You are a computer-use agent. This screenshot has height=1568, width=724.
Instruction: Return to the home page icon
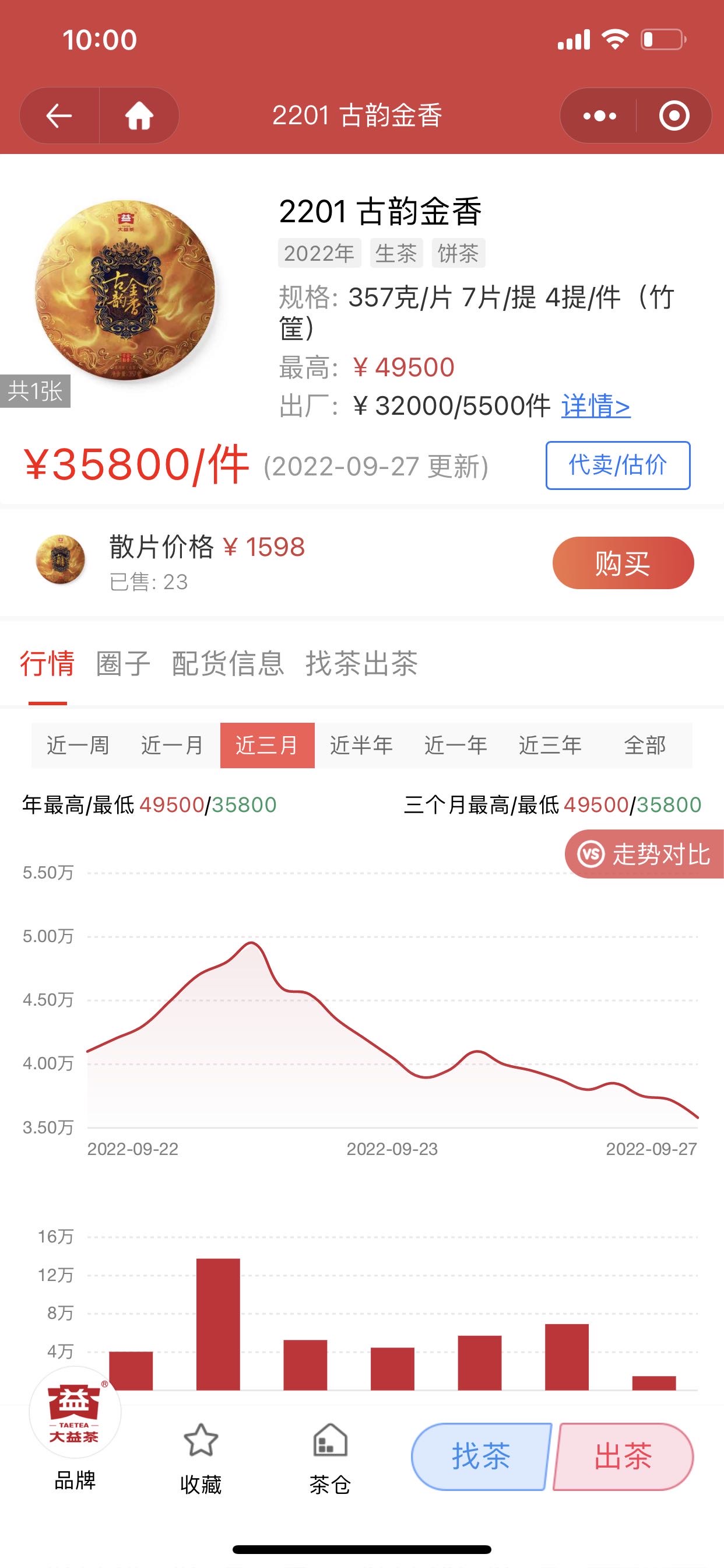coord(139,116)
